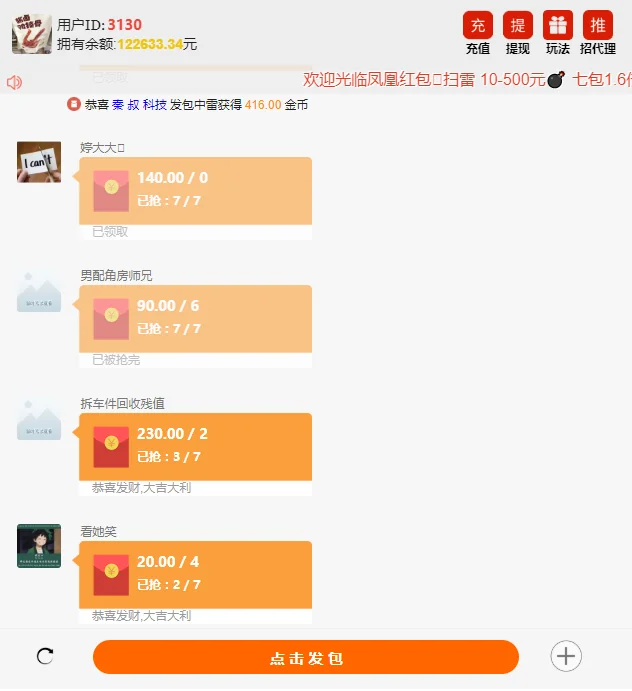Tap the 点击发包 send packet button
Image resolution: width=632 pixels, height=691 pixels.
[x=306, y=658]
